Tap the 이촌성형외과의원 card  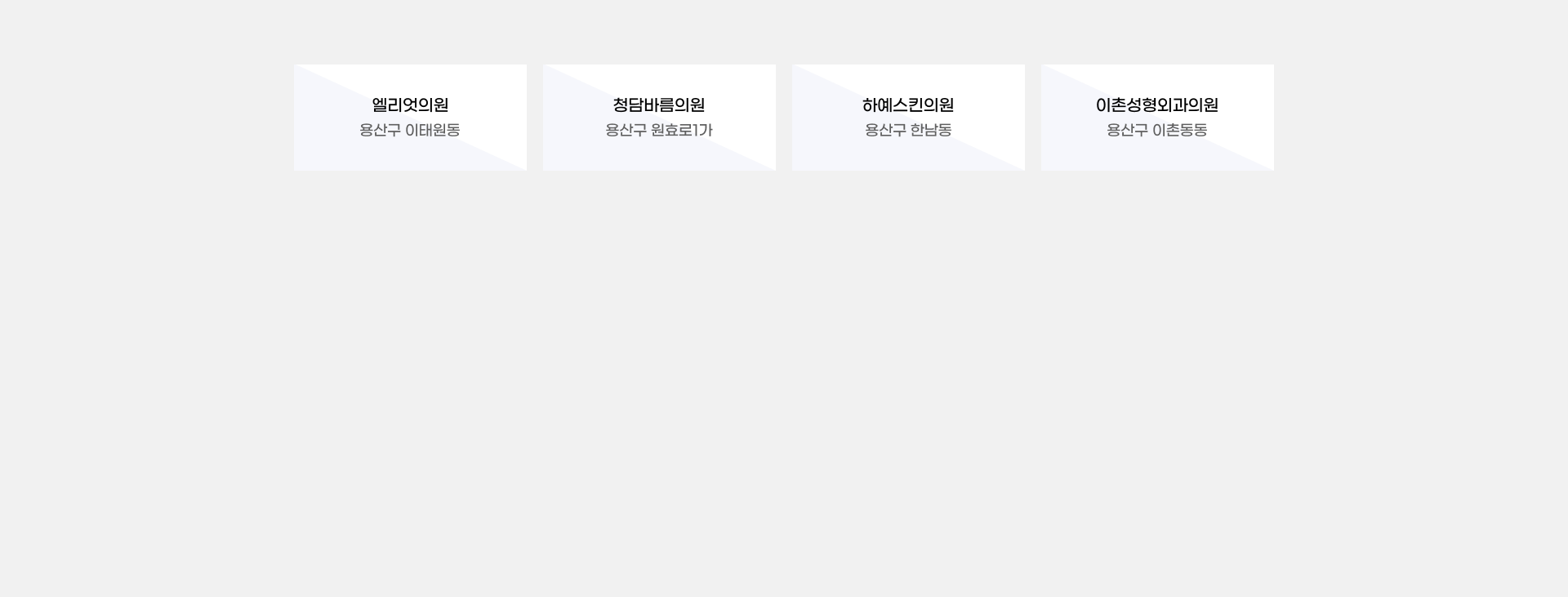tap(1157, 117)
